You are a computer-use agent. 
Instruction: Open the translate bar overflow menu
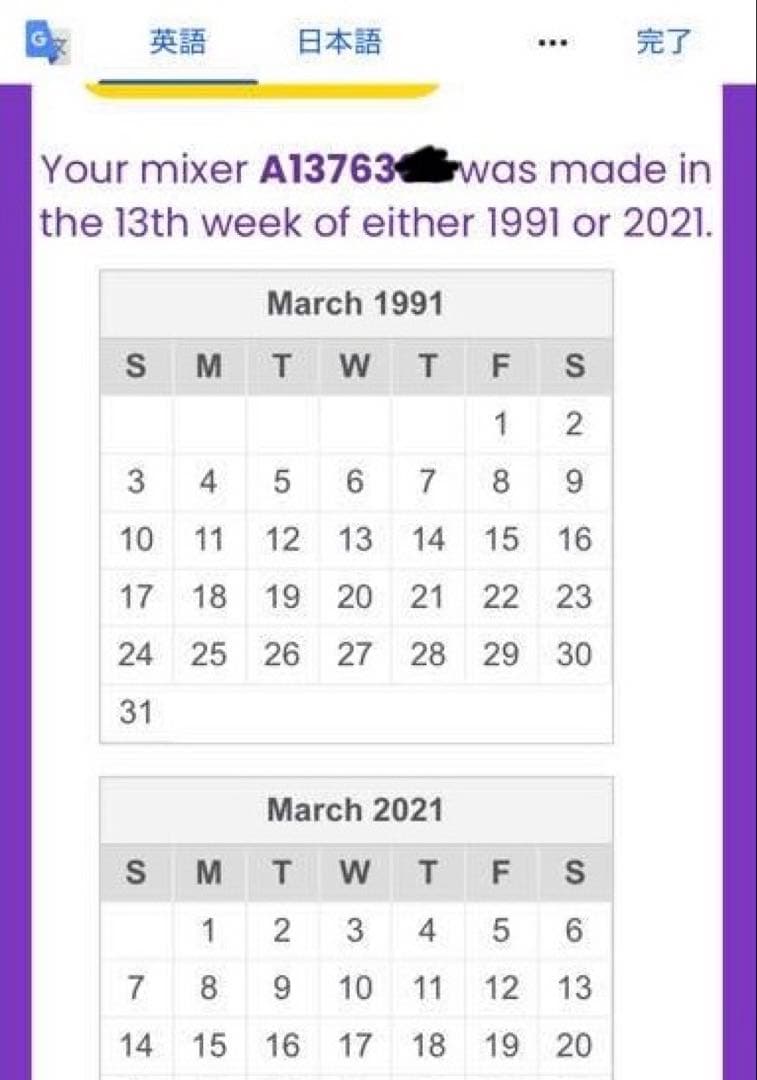[x=552, y=43]
